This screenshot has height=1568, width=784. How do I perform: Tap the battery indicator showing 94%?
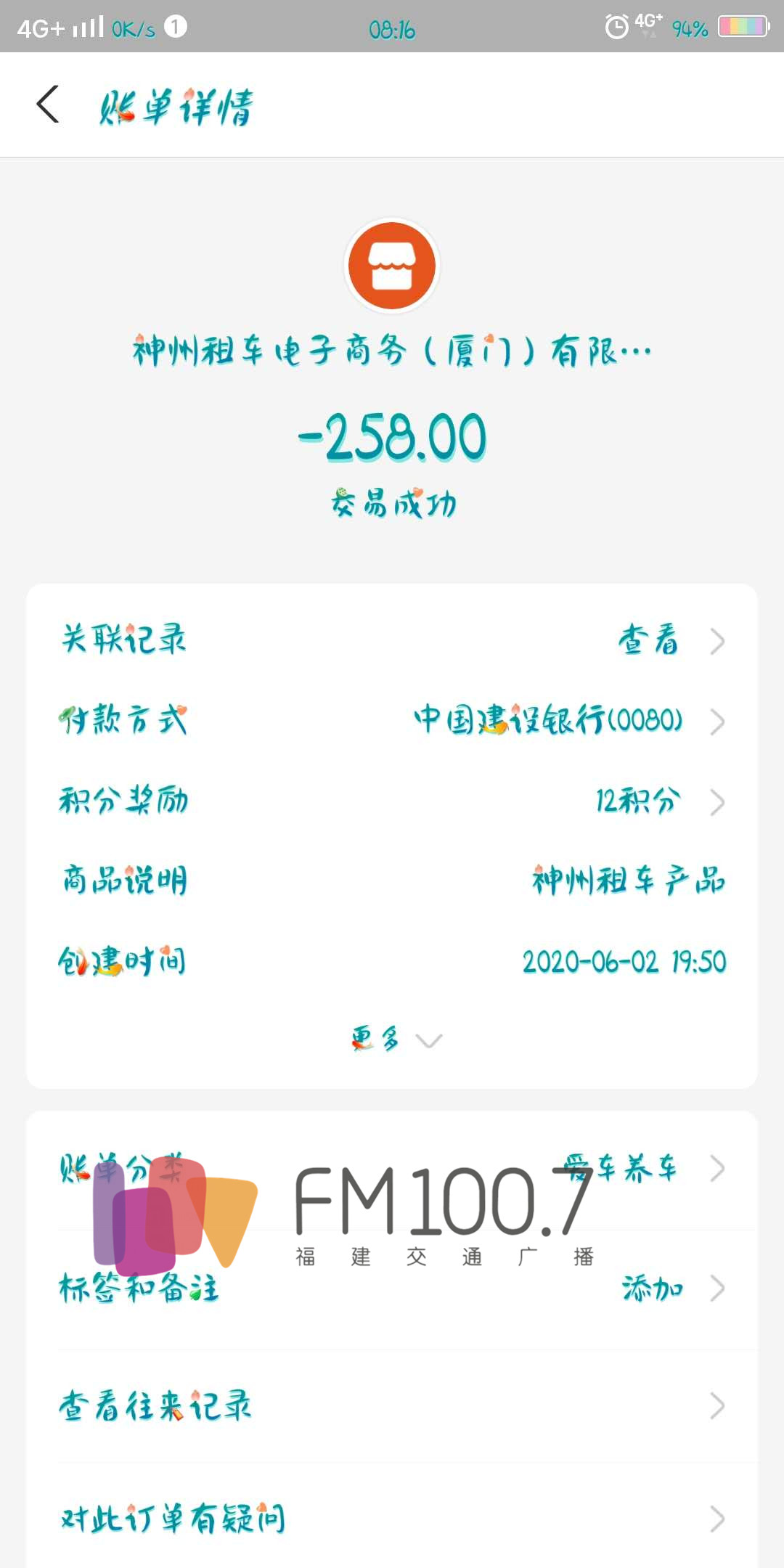click(740, 25)
